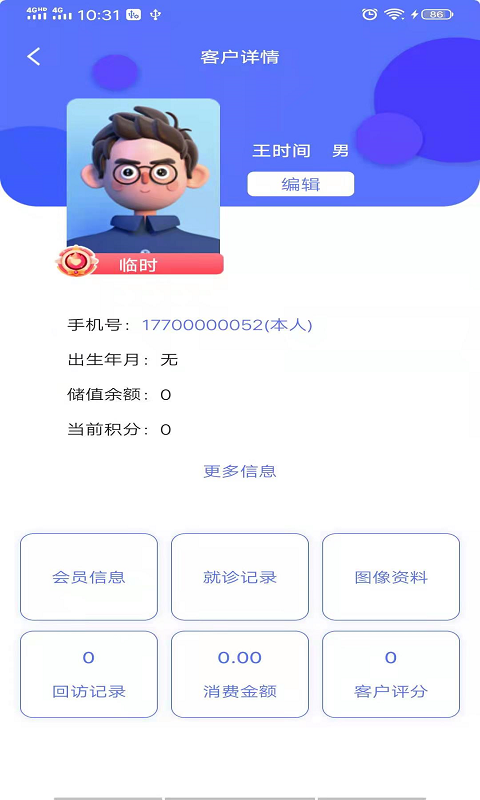
Task: View 回访记录
Action: [89, 674]
